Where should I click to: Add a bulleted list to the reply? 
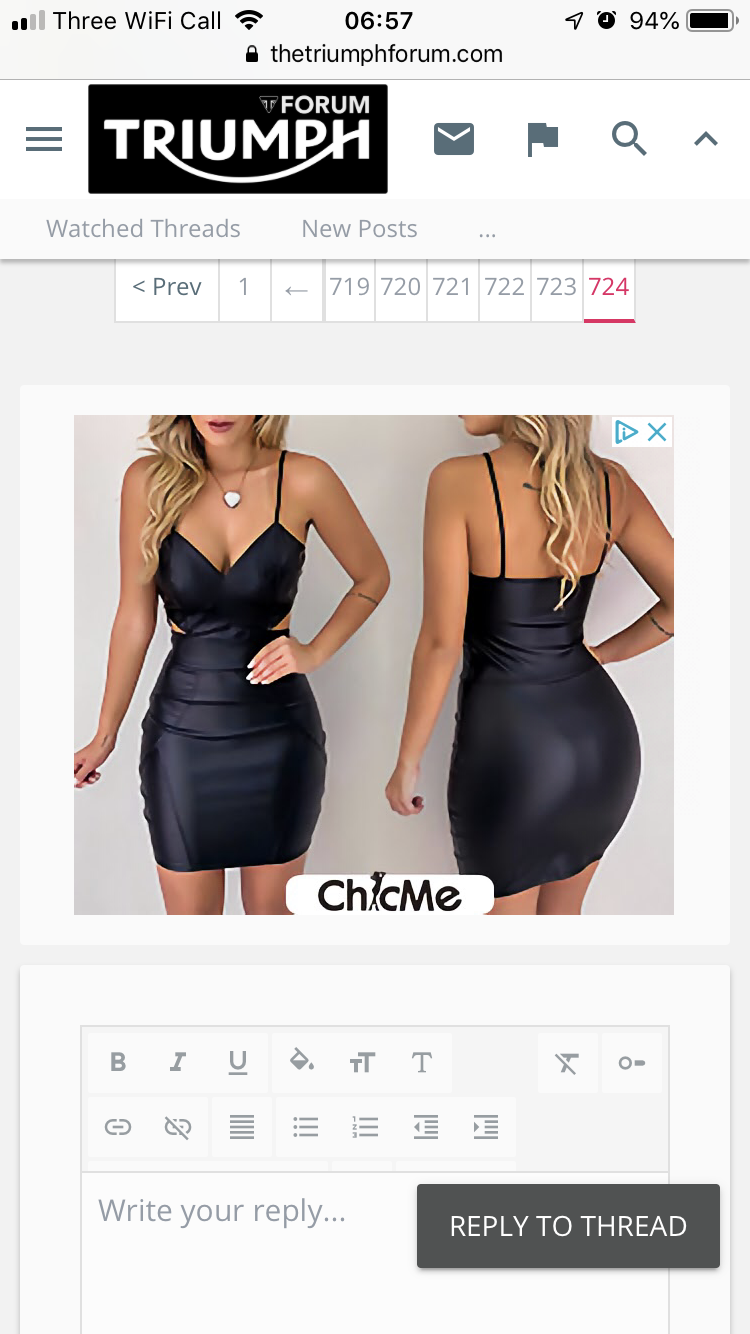click(x=305, y=1127)
